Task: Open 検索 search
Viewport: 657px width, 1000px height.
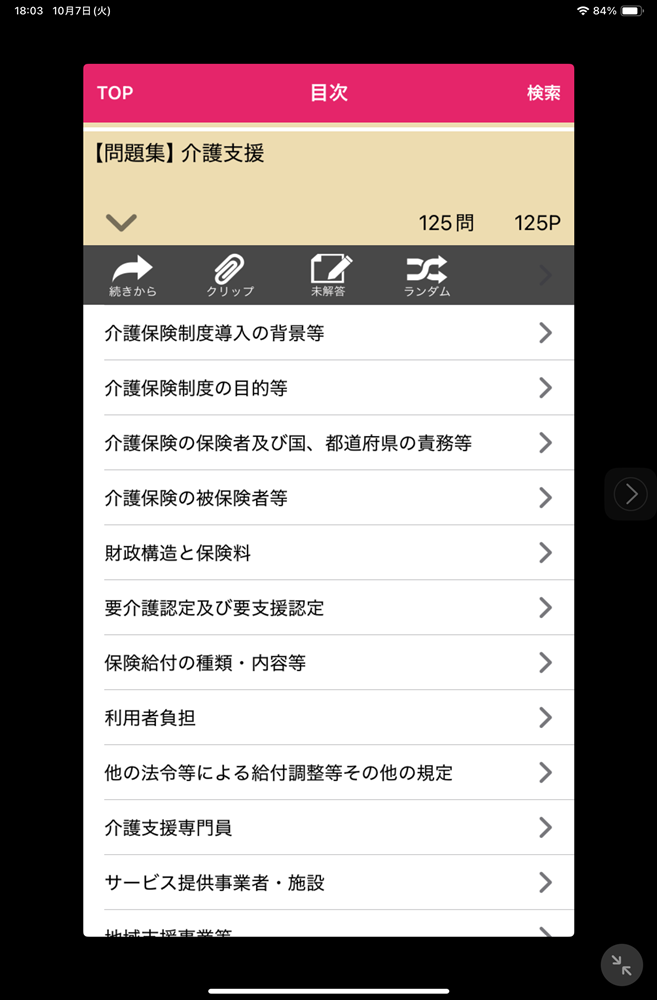Action: [543, 93]
